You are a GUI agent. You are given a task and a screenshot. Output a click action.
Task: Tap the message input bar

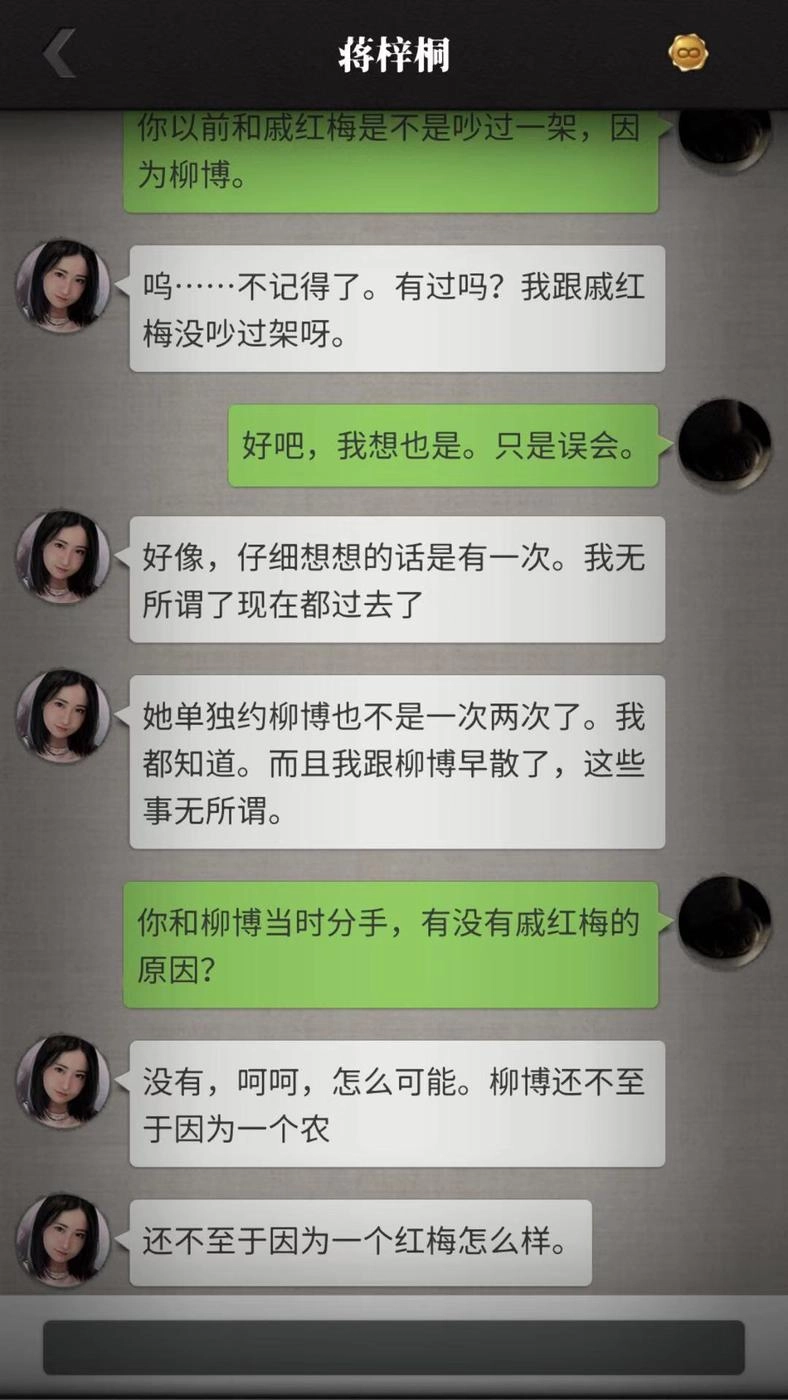(393, 1347)
